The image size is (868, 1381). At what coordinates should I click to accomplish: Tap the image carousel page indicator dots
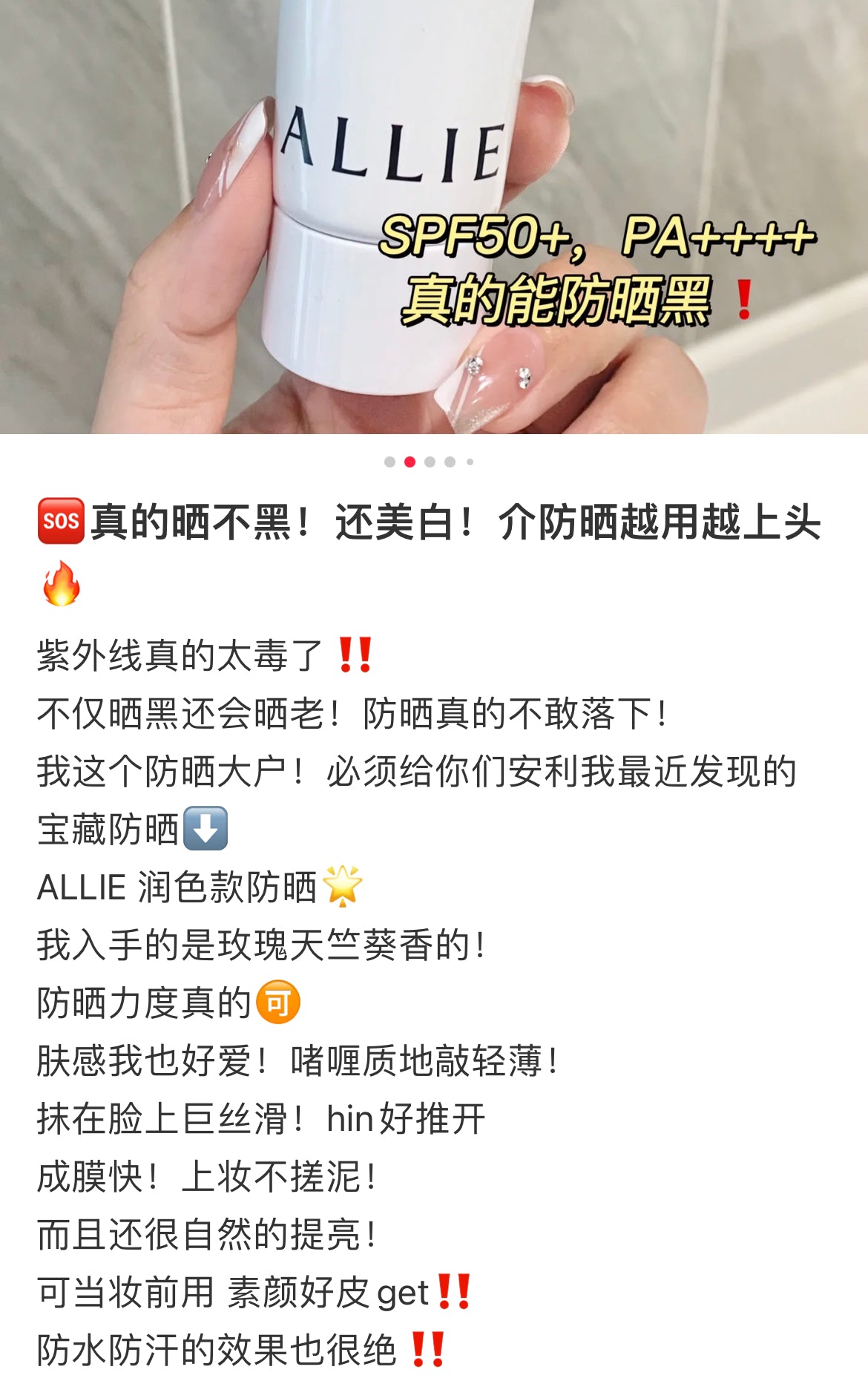[429, 462]
